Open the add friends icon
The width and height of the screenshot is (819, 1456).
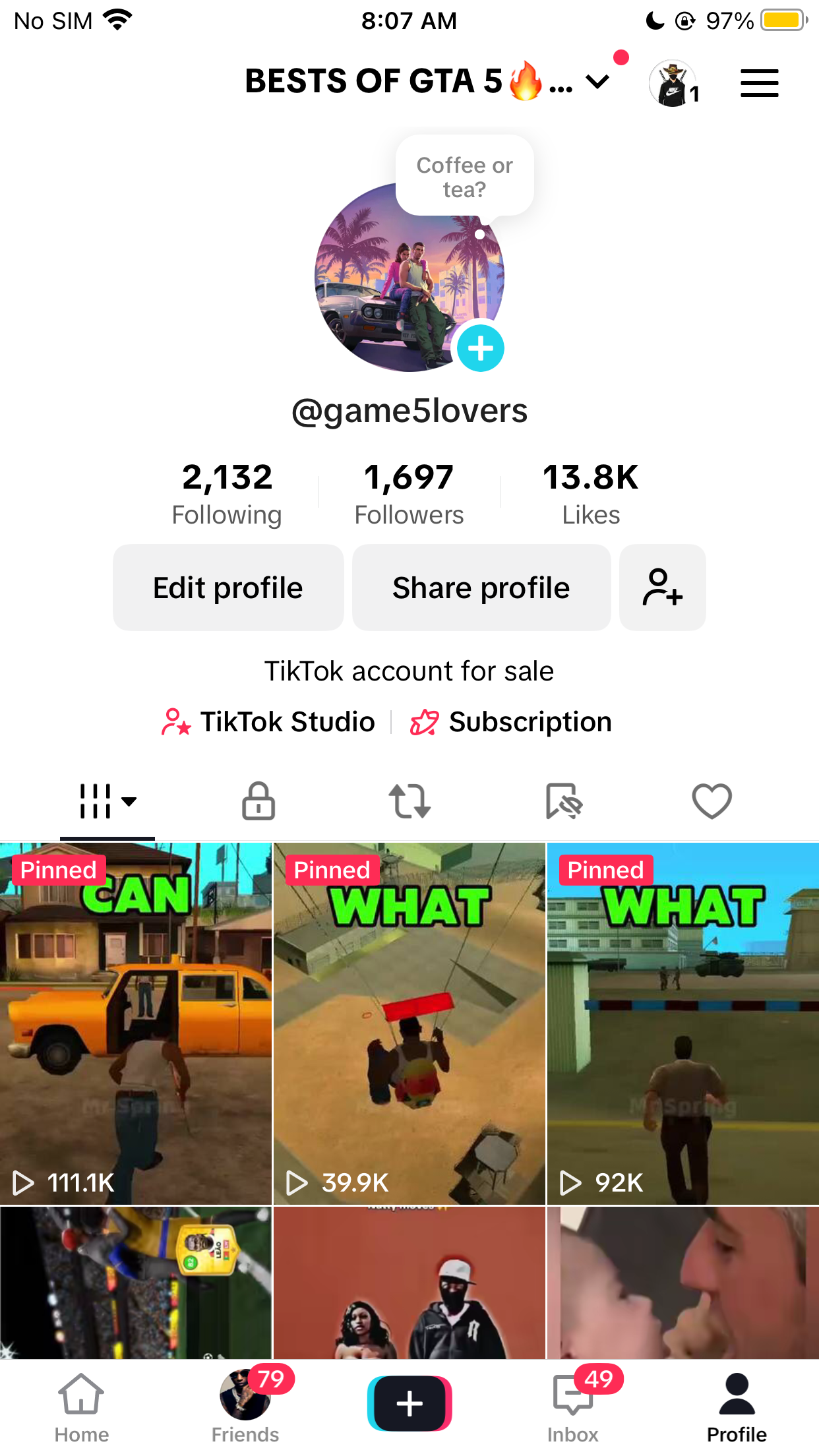(663, 588)
